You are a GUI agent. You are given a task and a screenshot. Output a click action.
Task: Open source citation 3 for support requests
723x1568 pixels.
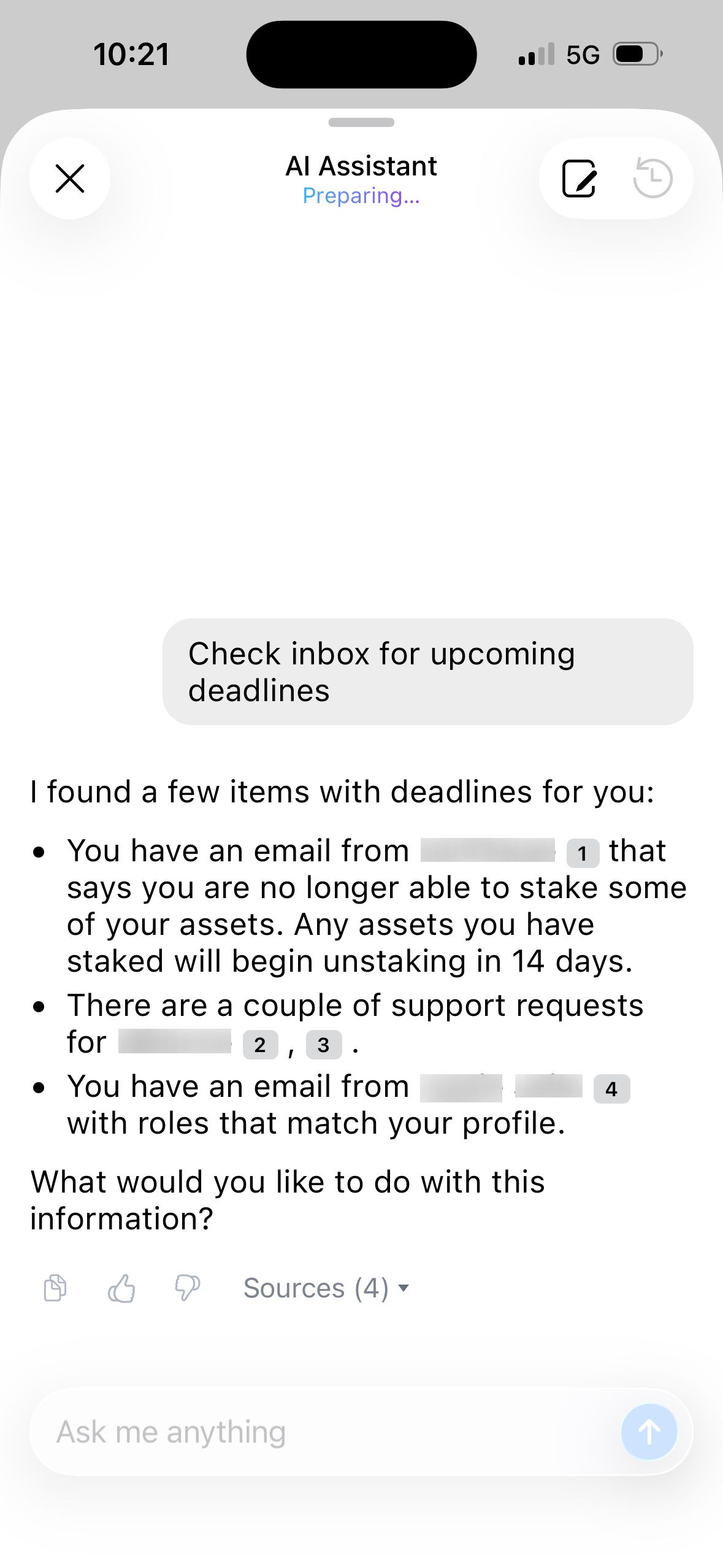pos(324,1044)
